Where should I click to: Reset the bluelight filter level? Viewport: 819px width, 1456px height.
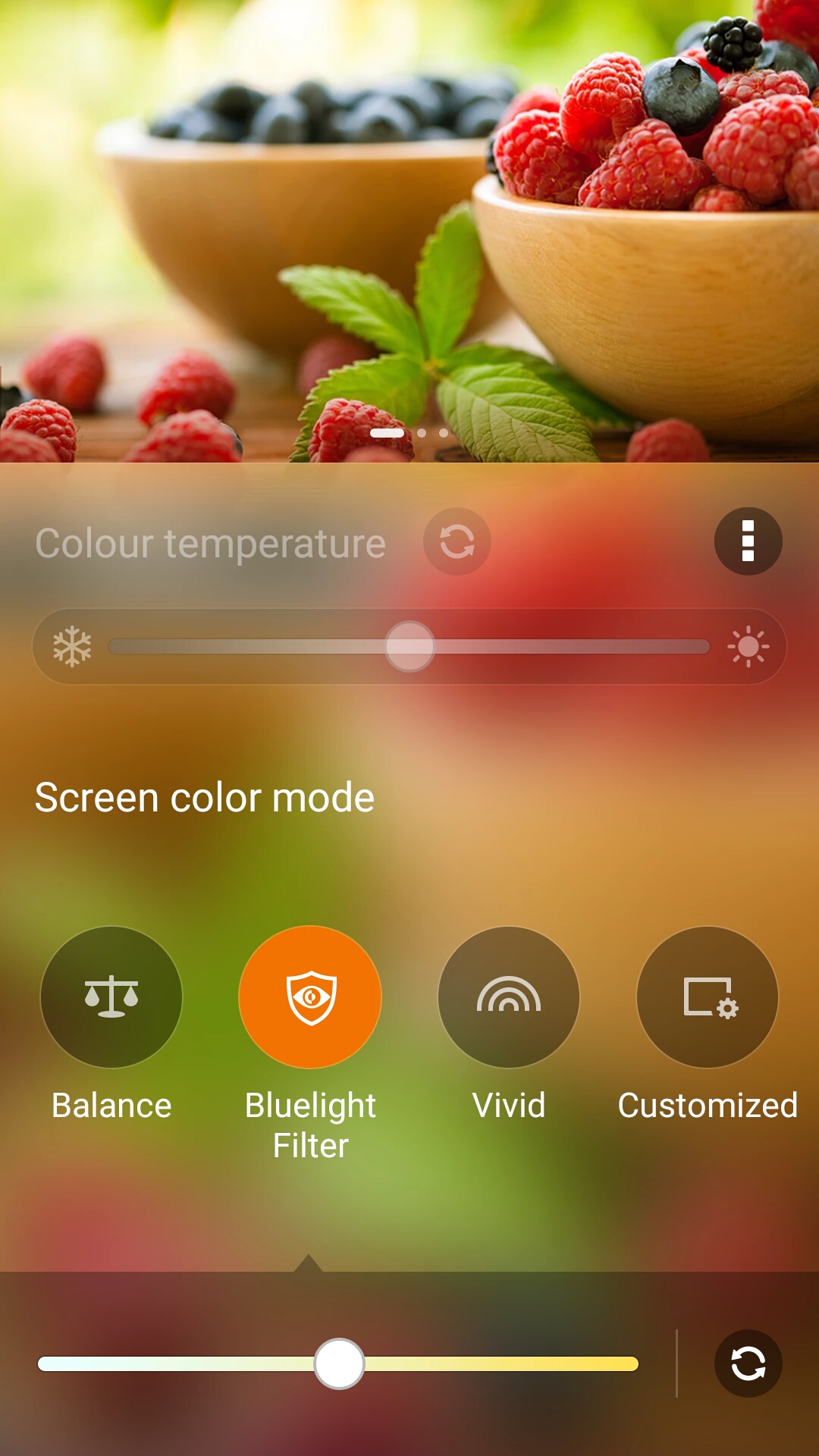coord(748,1363)
